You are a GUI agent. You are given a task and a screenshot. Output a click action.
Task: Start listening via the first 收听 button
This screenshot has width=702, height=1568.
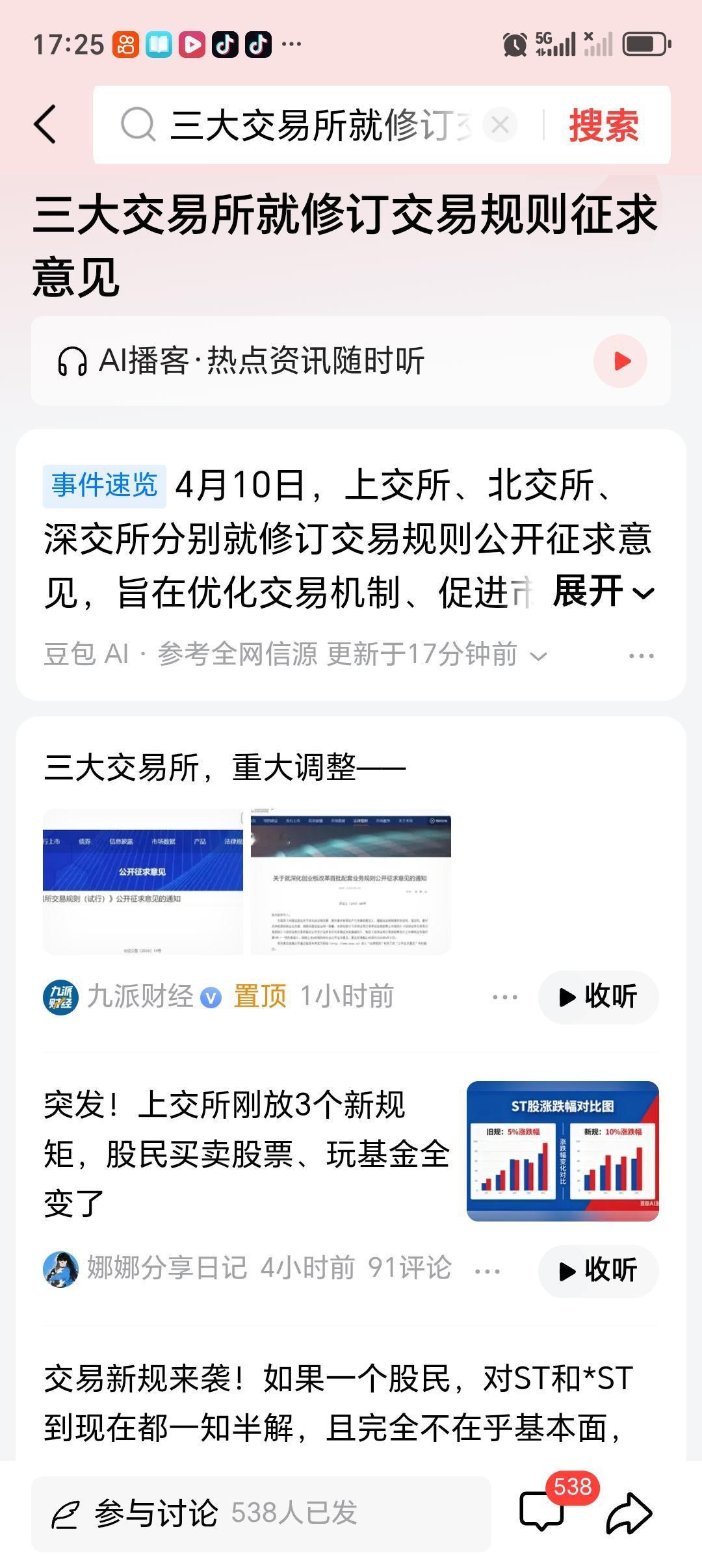tap(597, 997)
